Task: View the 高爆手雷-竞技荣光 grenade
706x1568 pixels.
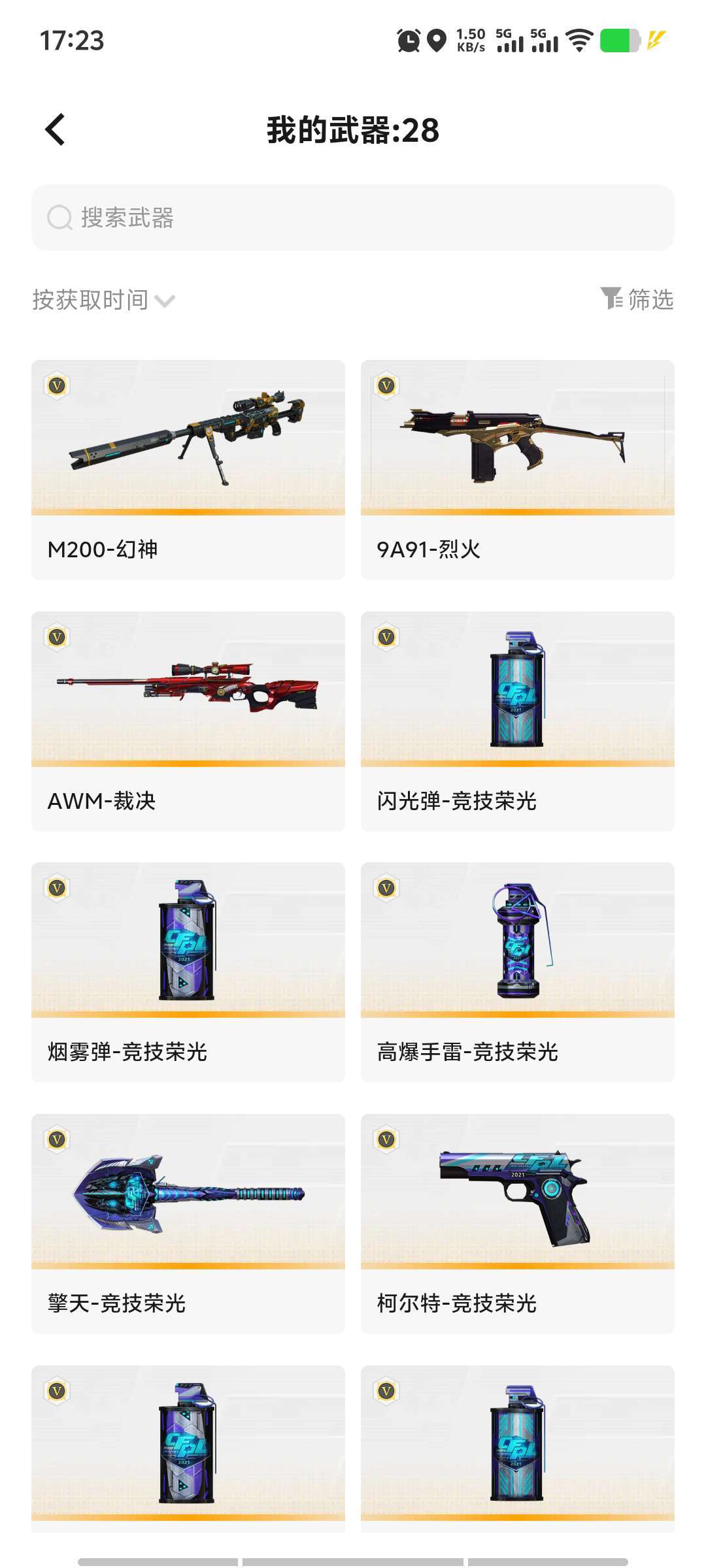Action: [518, 972]
